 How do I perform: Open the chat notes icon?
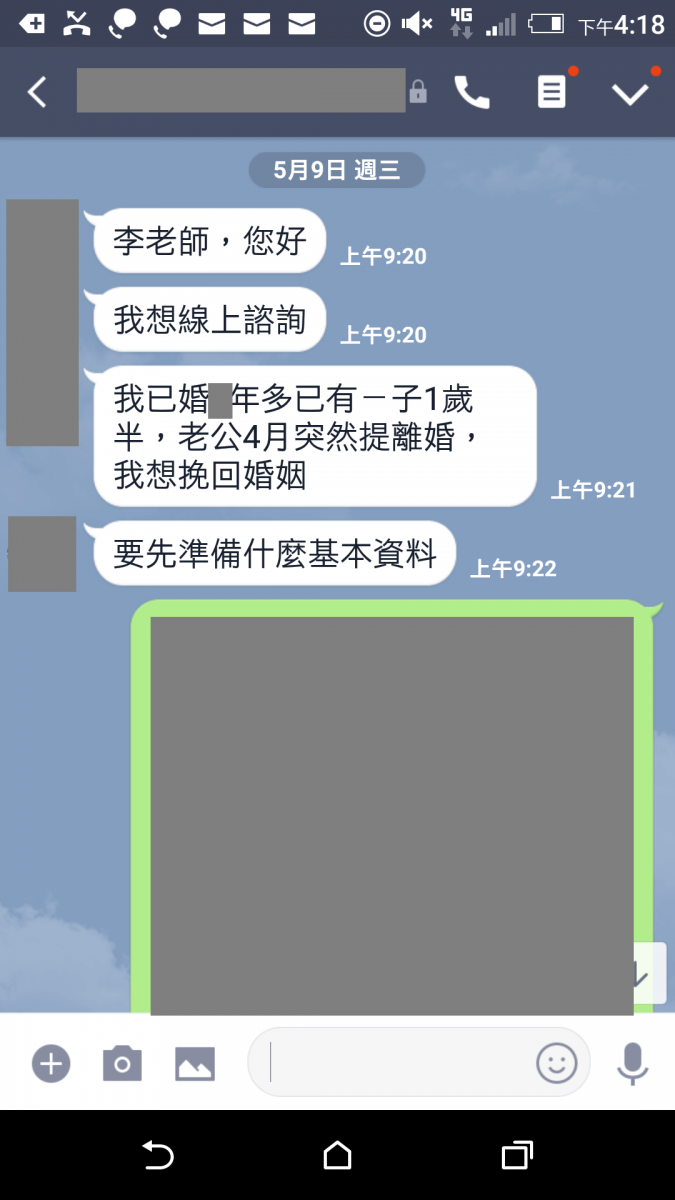[x=551, y=92]
